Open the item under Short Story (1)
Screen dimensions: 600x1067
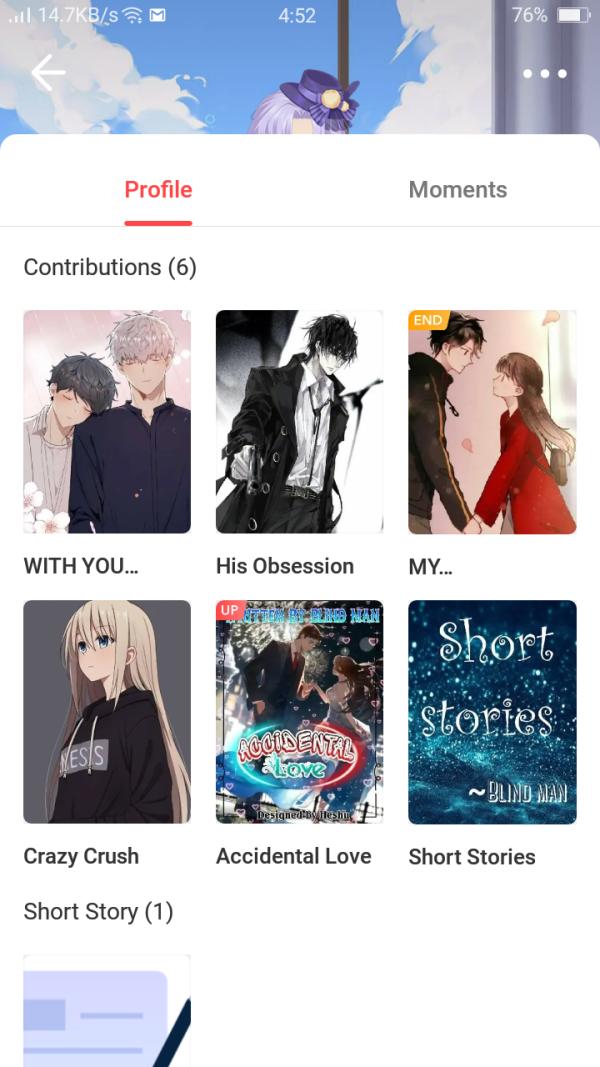coord(107,1008)
